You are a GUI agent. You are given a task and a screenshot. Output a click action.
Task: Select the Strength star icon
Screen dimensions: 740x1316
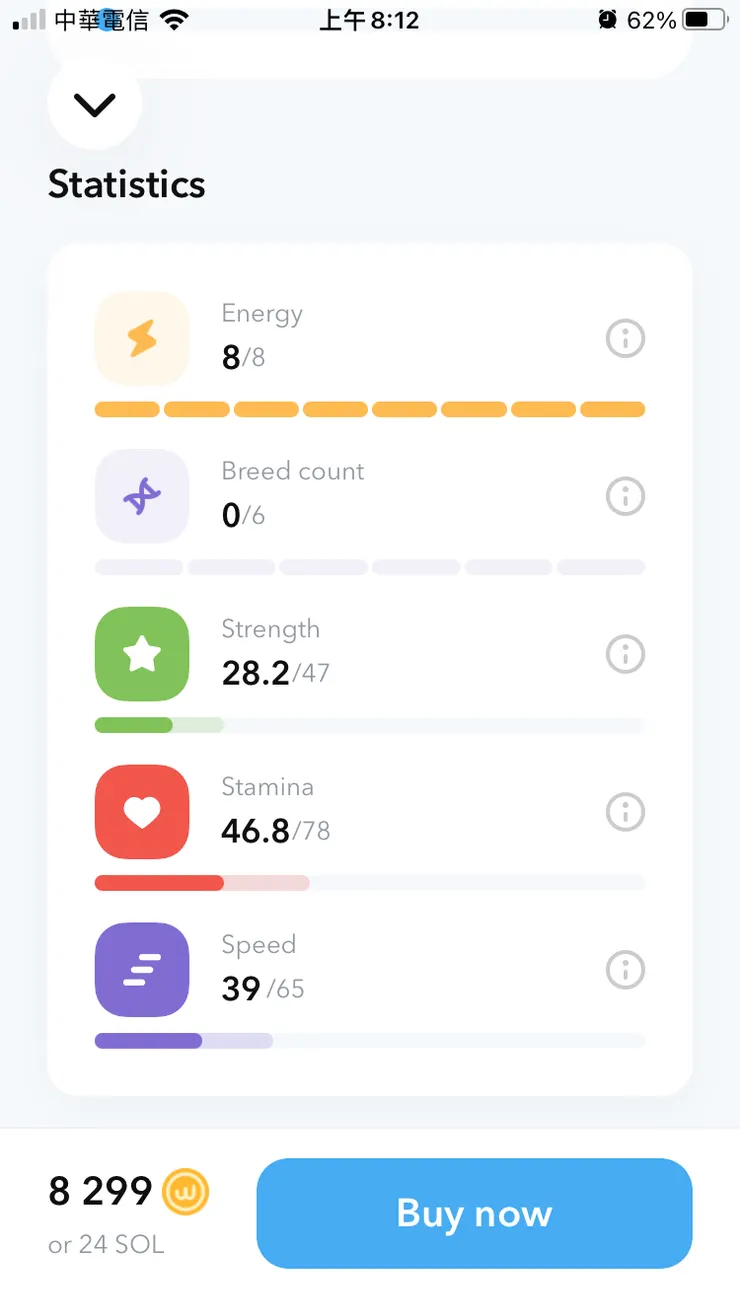141,654
